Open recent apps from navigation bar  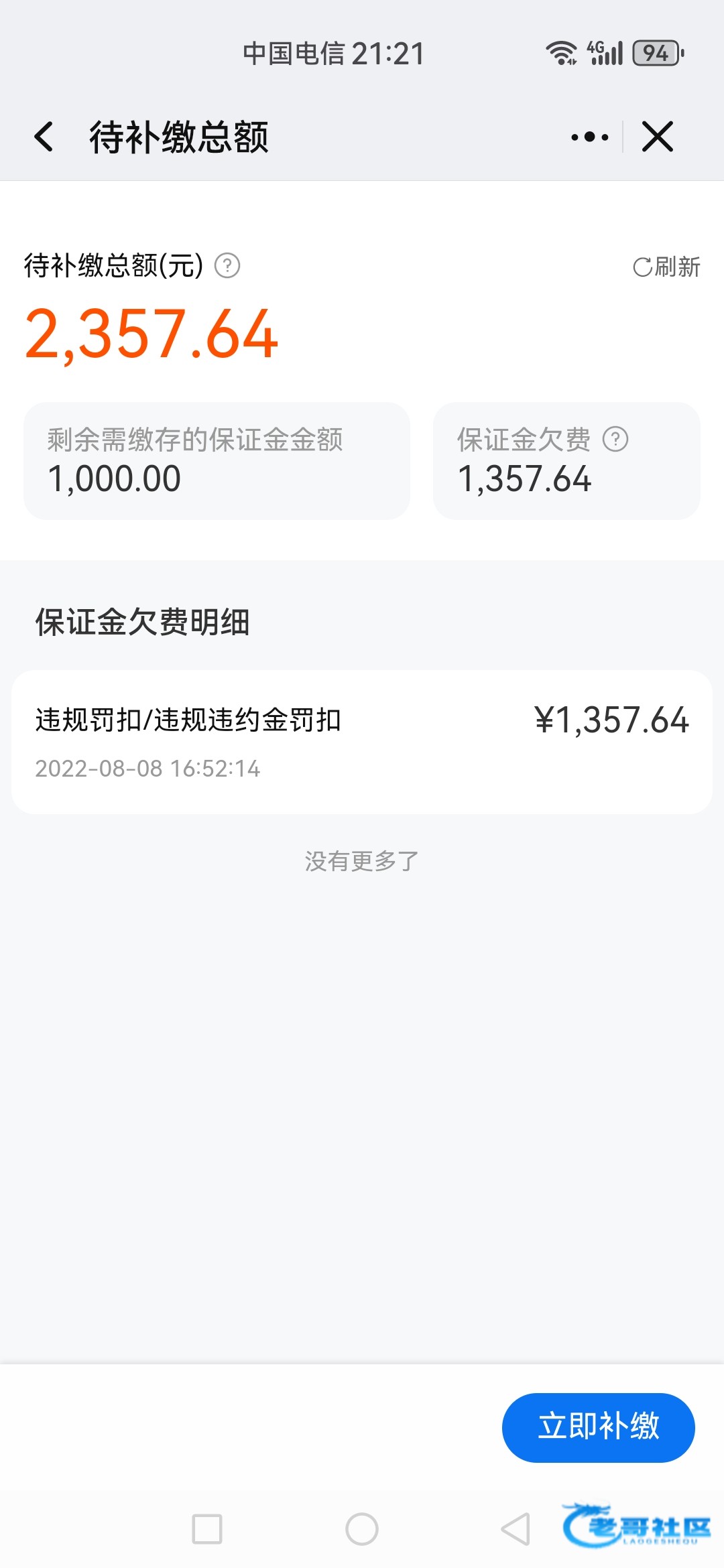pos(207,1529)
